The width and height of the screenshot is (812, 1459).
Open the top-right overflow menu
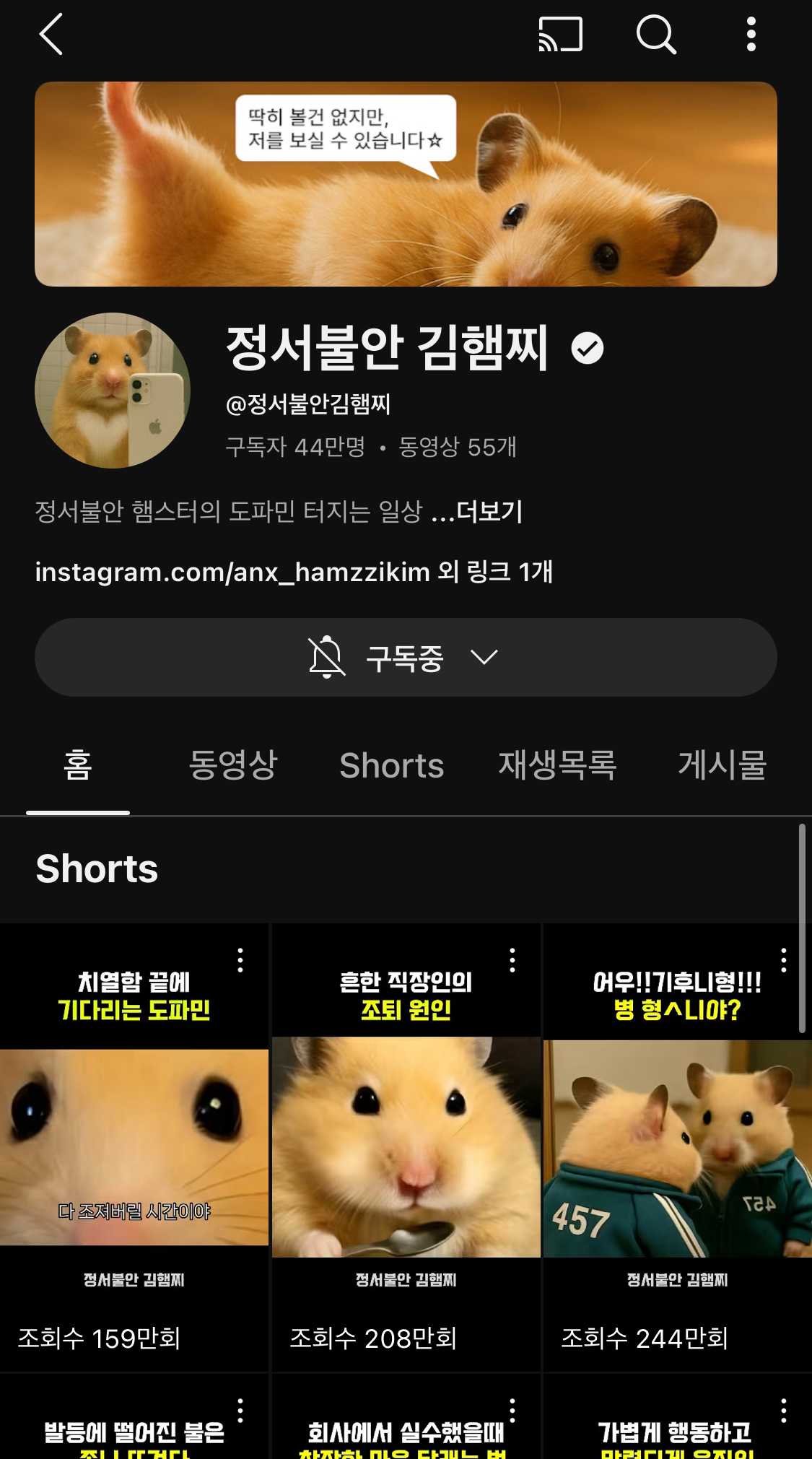click(x=751, y=35)
